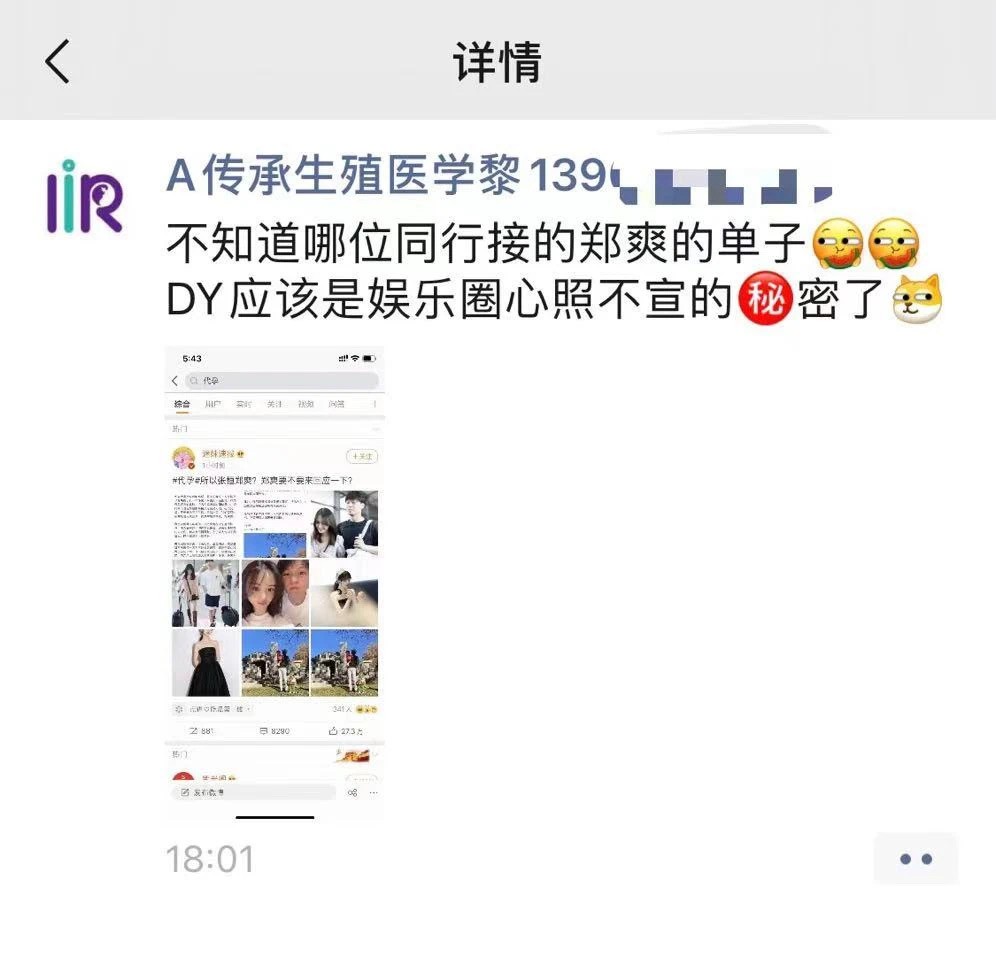Go back from the 详情 page

58,62
